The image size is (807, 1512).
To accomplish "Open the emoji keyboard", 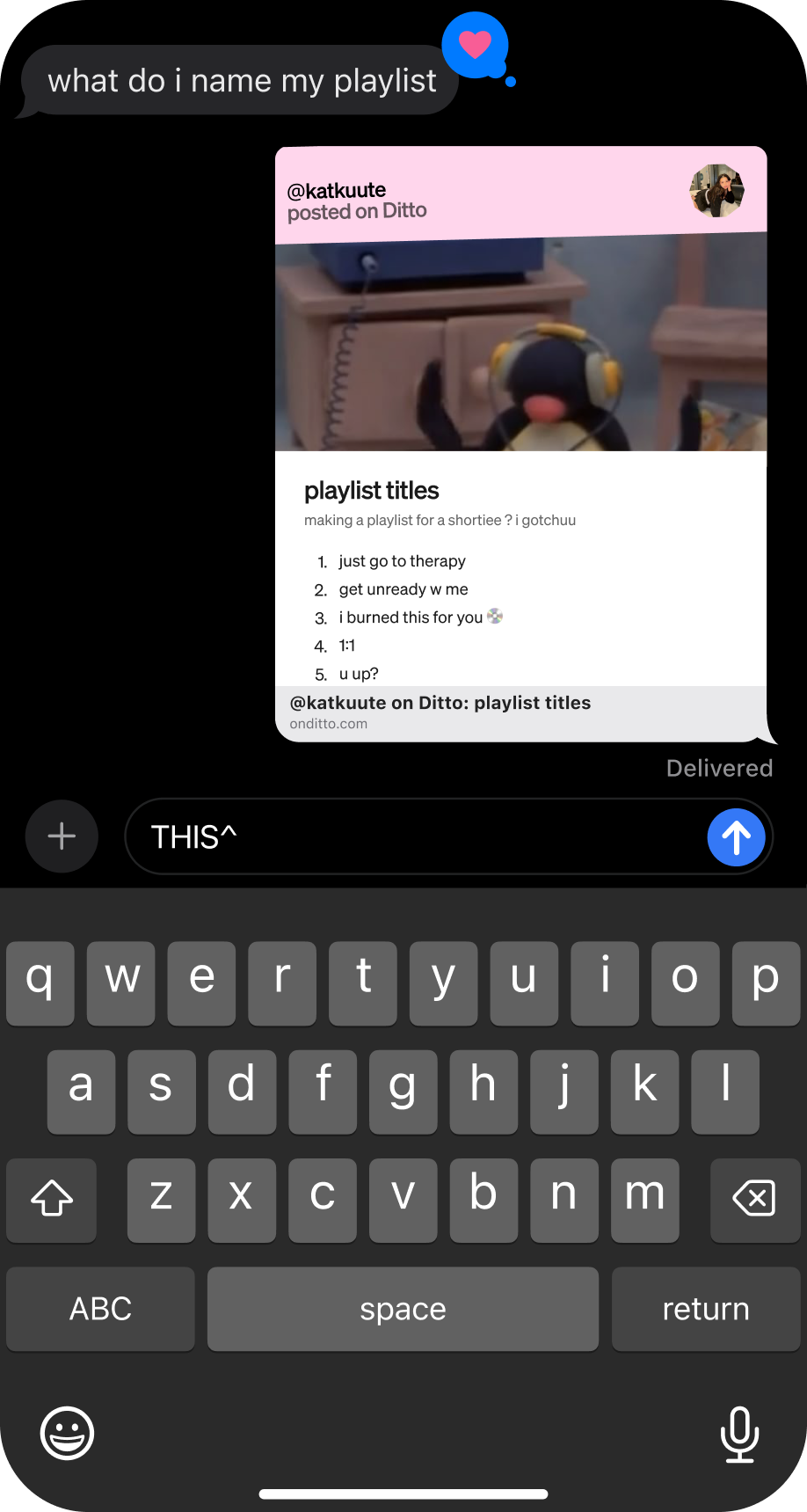I will click(67, 1433).
